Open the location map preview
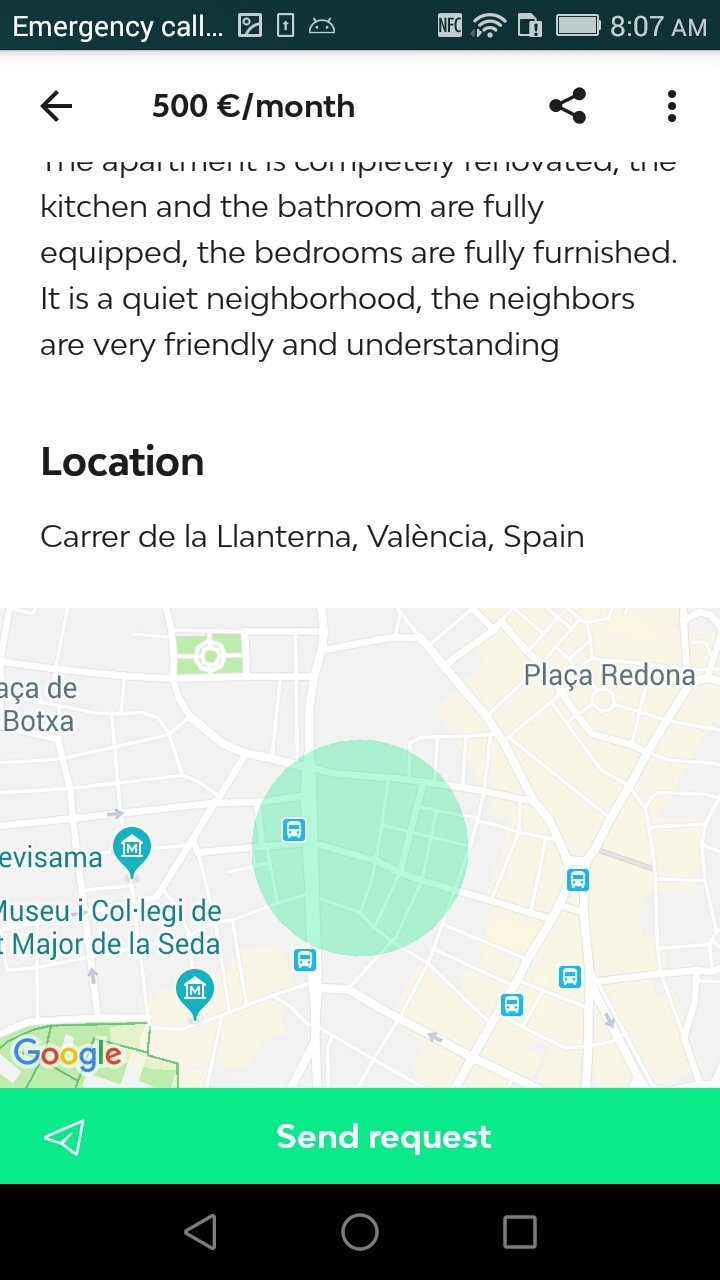The height and width of the screenshot is (1280, 720). click(360, 848)
